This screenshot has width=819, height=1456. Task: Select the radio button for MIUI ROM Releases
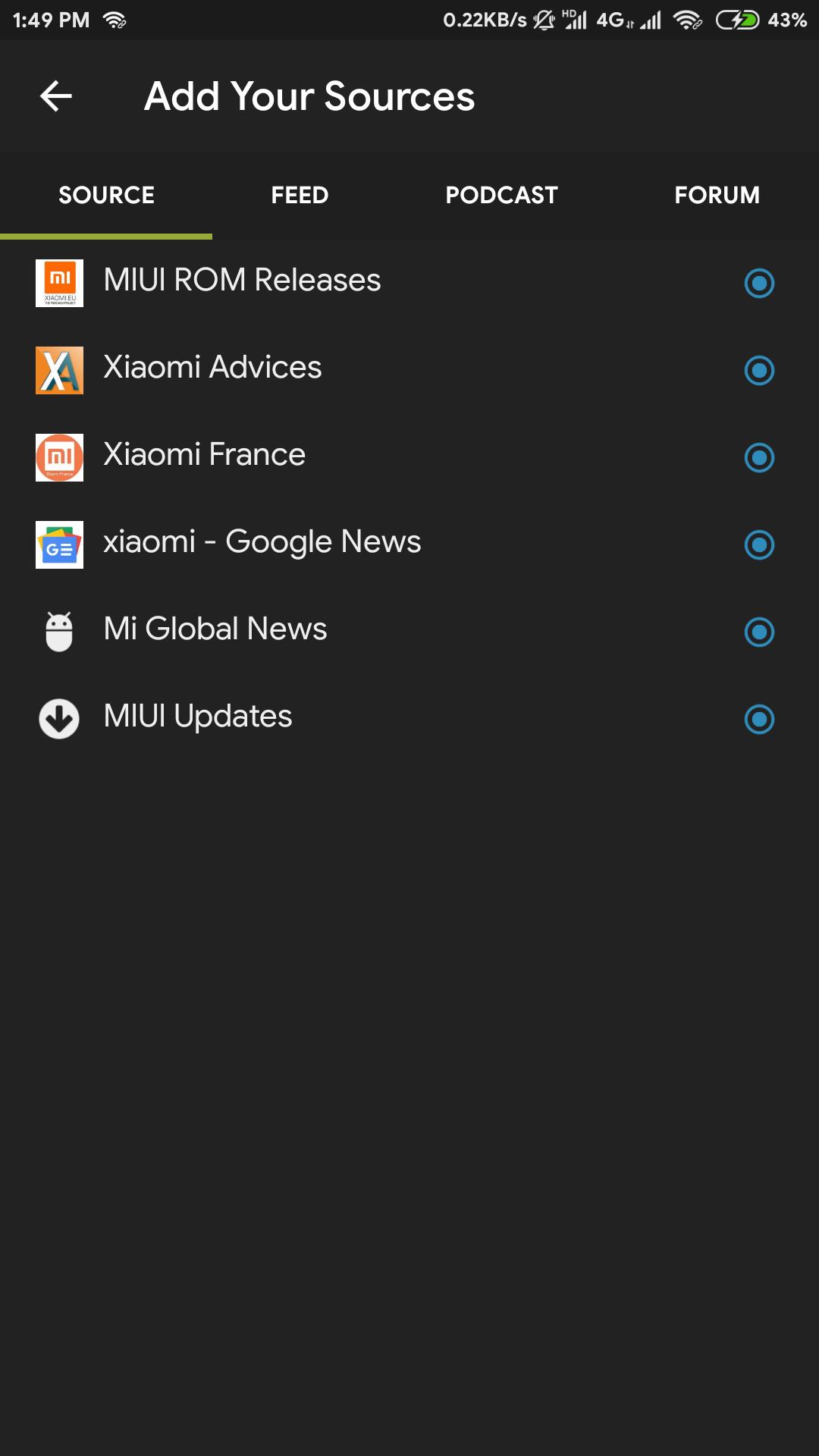point(760,284)
